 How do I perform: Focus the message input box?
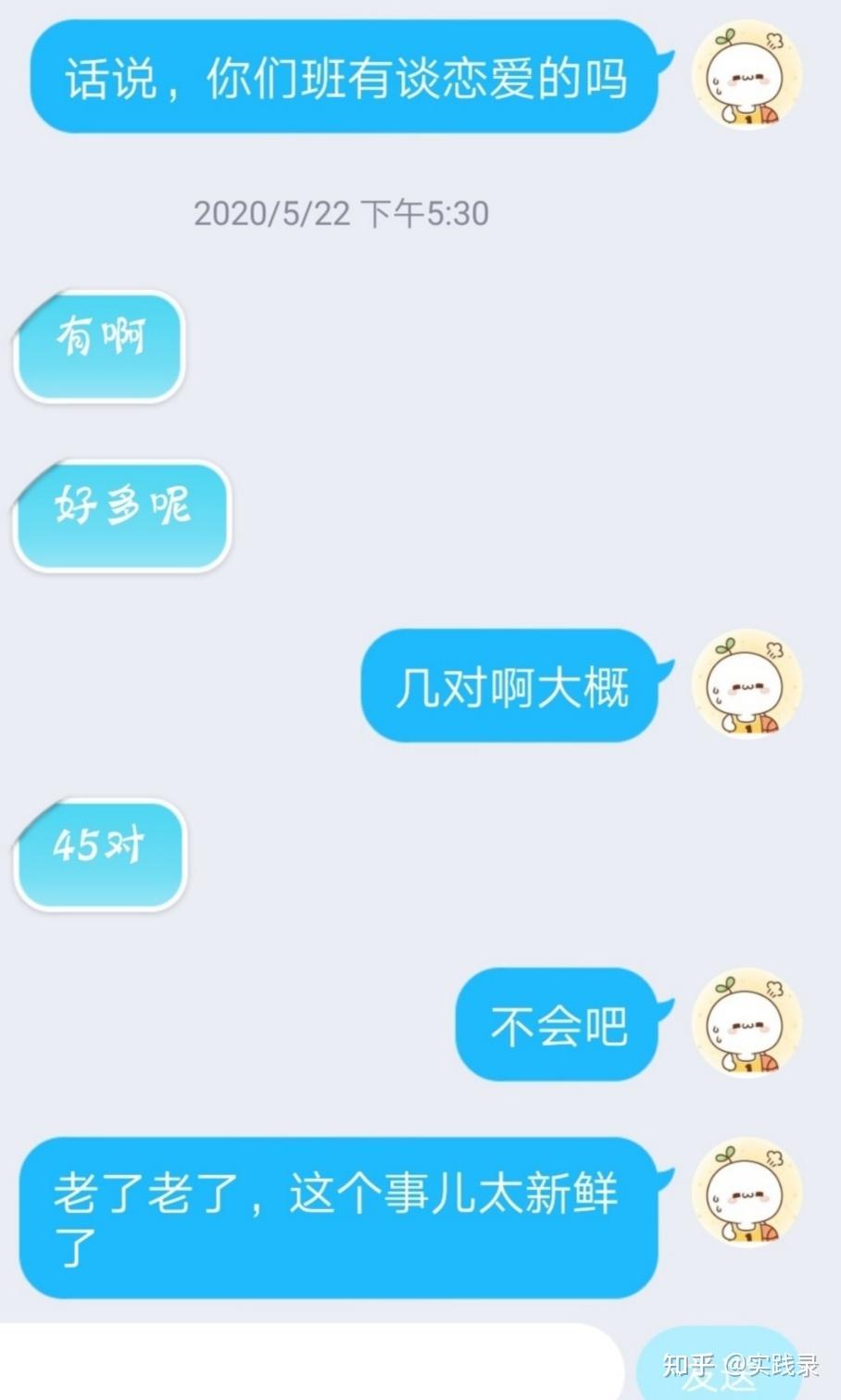pyautogui.click(x=306, y=1363)
